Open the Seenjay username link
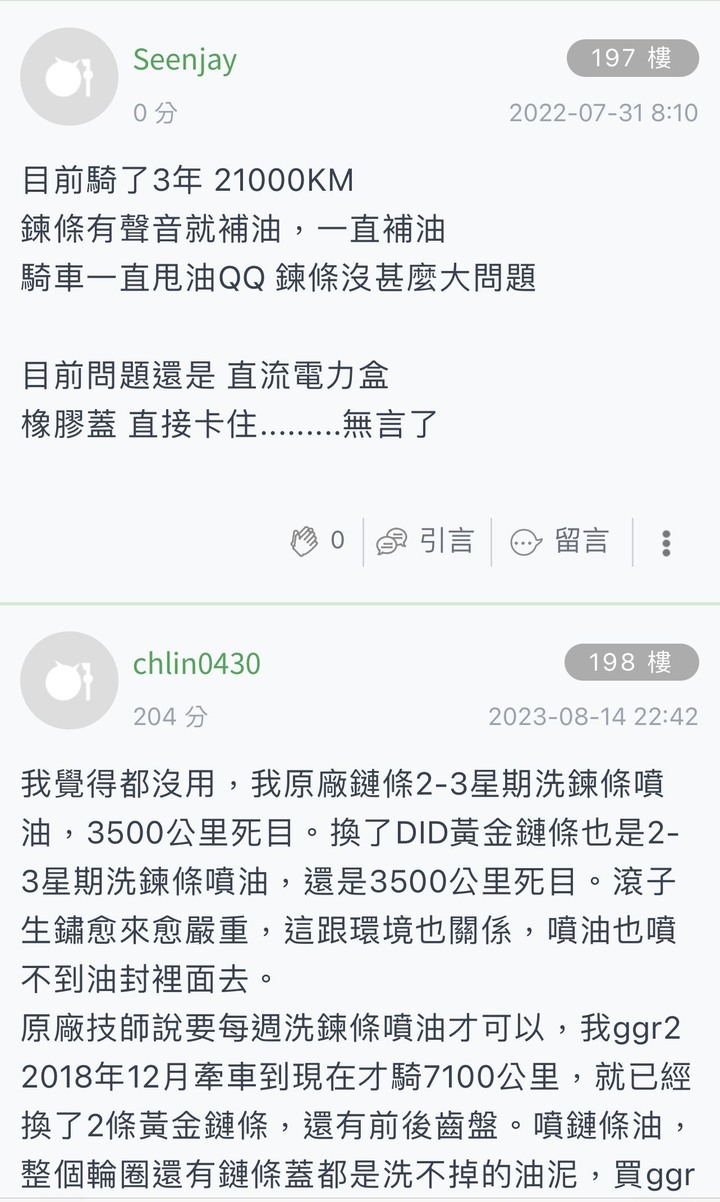The width and height of the screenshot is (720, 1202). click(x=185, y=60)
